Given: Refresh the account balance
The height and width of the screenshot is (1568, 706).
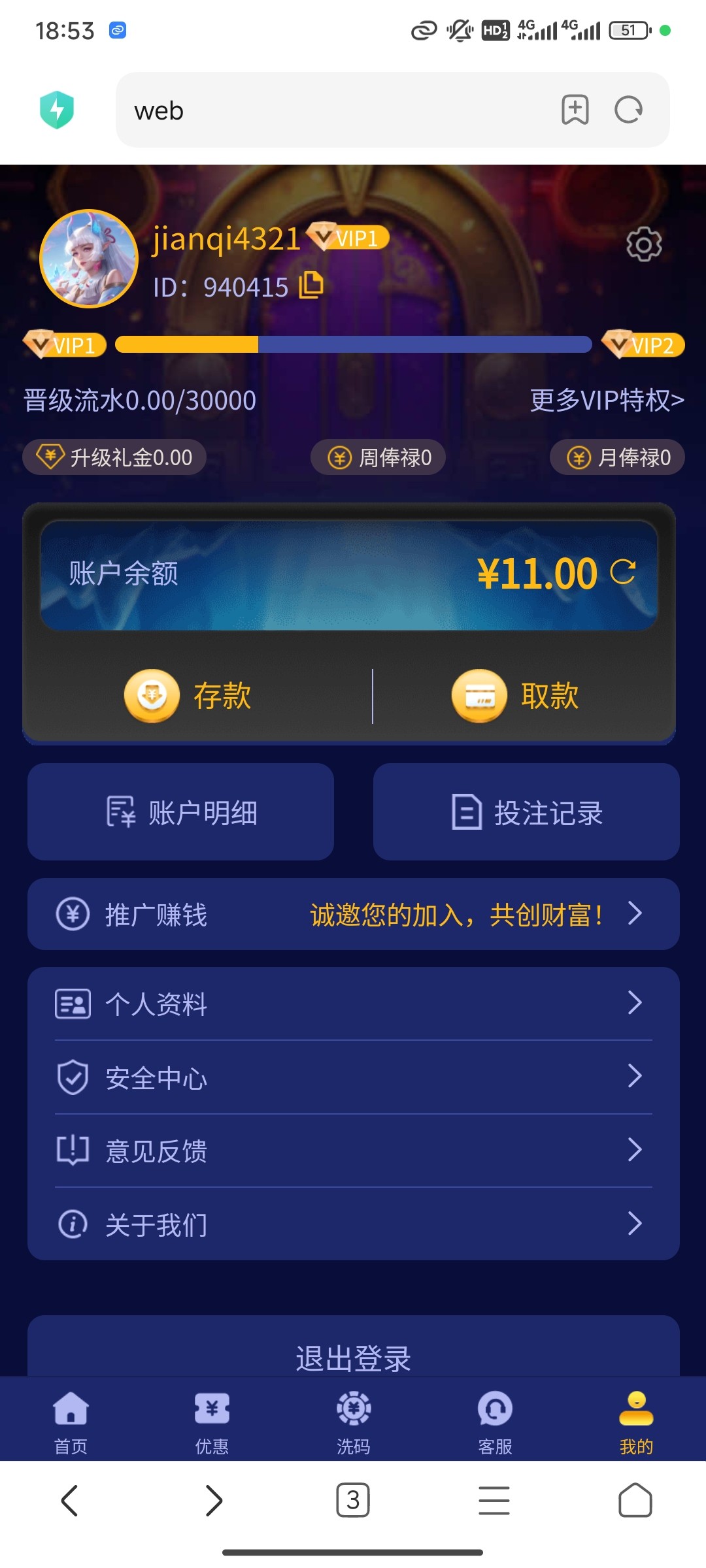Looking at the screenshot, I should (622, 572).
